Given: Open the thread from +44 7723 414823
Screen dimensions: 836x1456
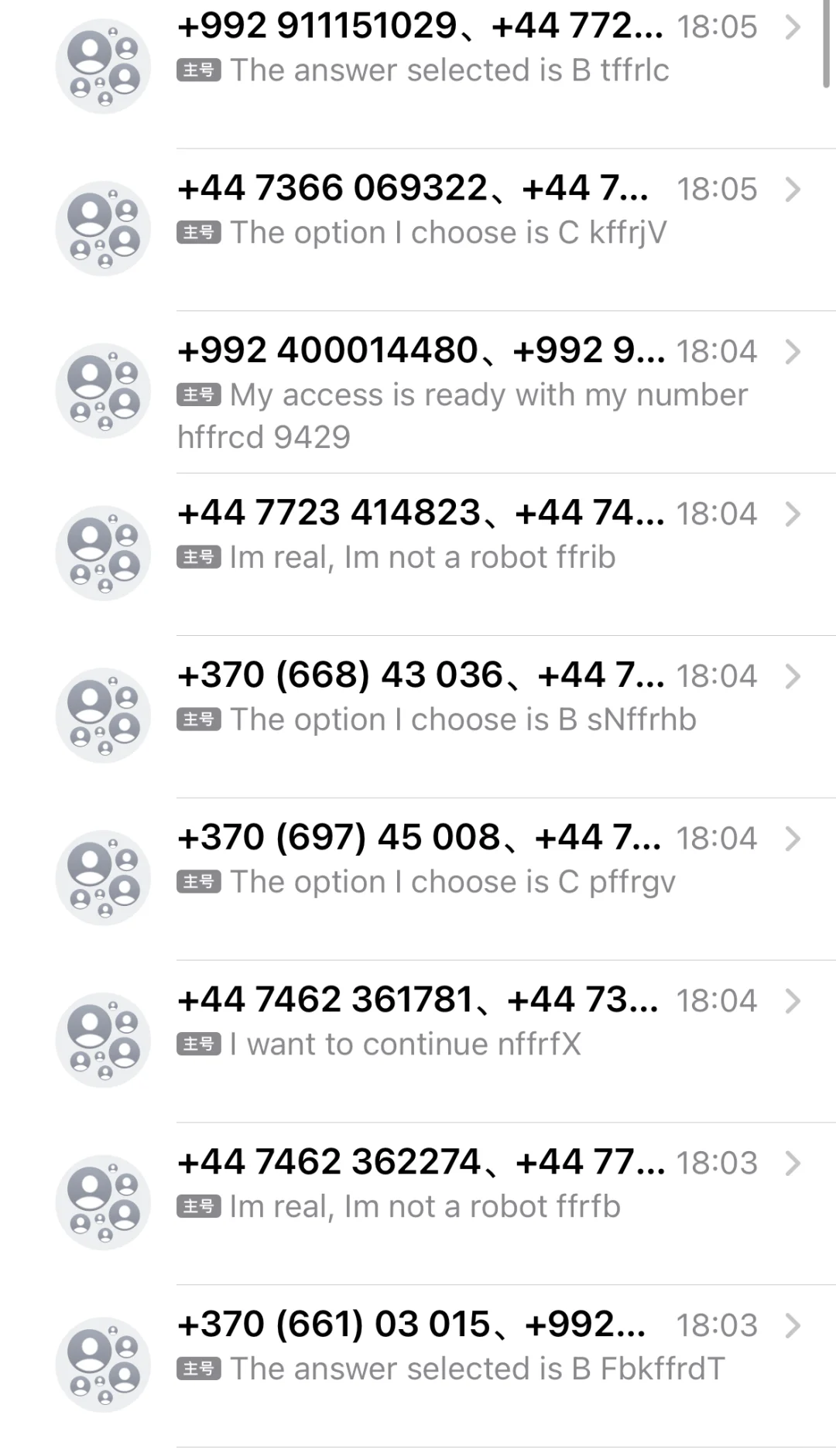Looking at the screenshot, I should pos(418,554).
